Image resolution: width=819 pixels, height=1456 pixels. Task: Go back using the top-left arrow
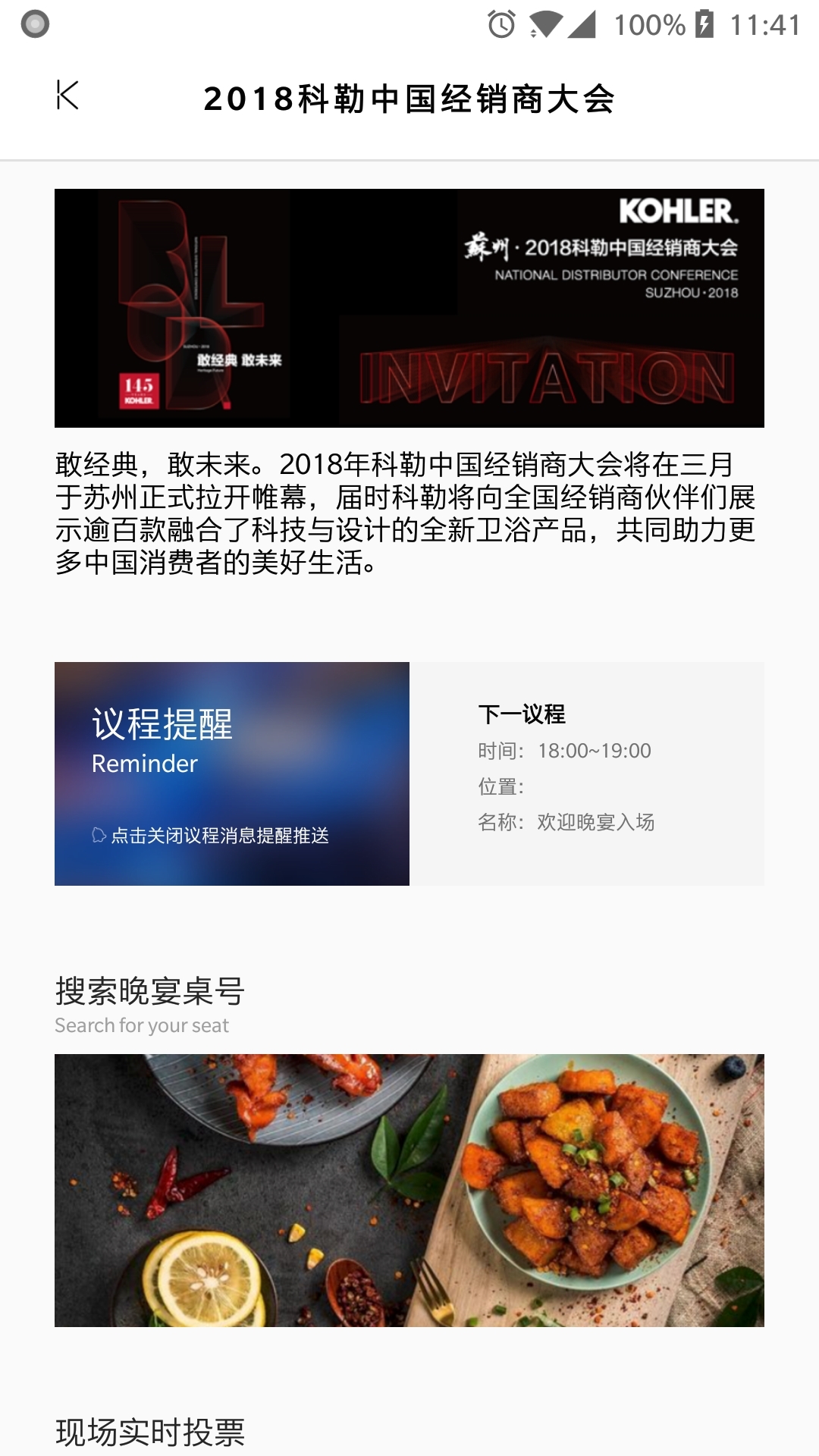point(67,96)
